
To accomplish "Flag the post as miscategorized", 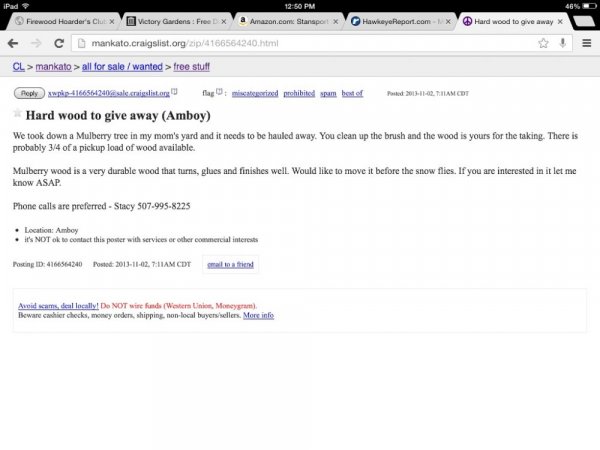I will click(x=255, y=93).
